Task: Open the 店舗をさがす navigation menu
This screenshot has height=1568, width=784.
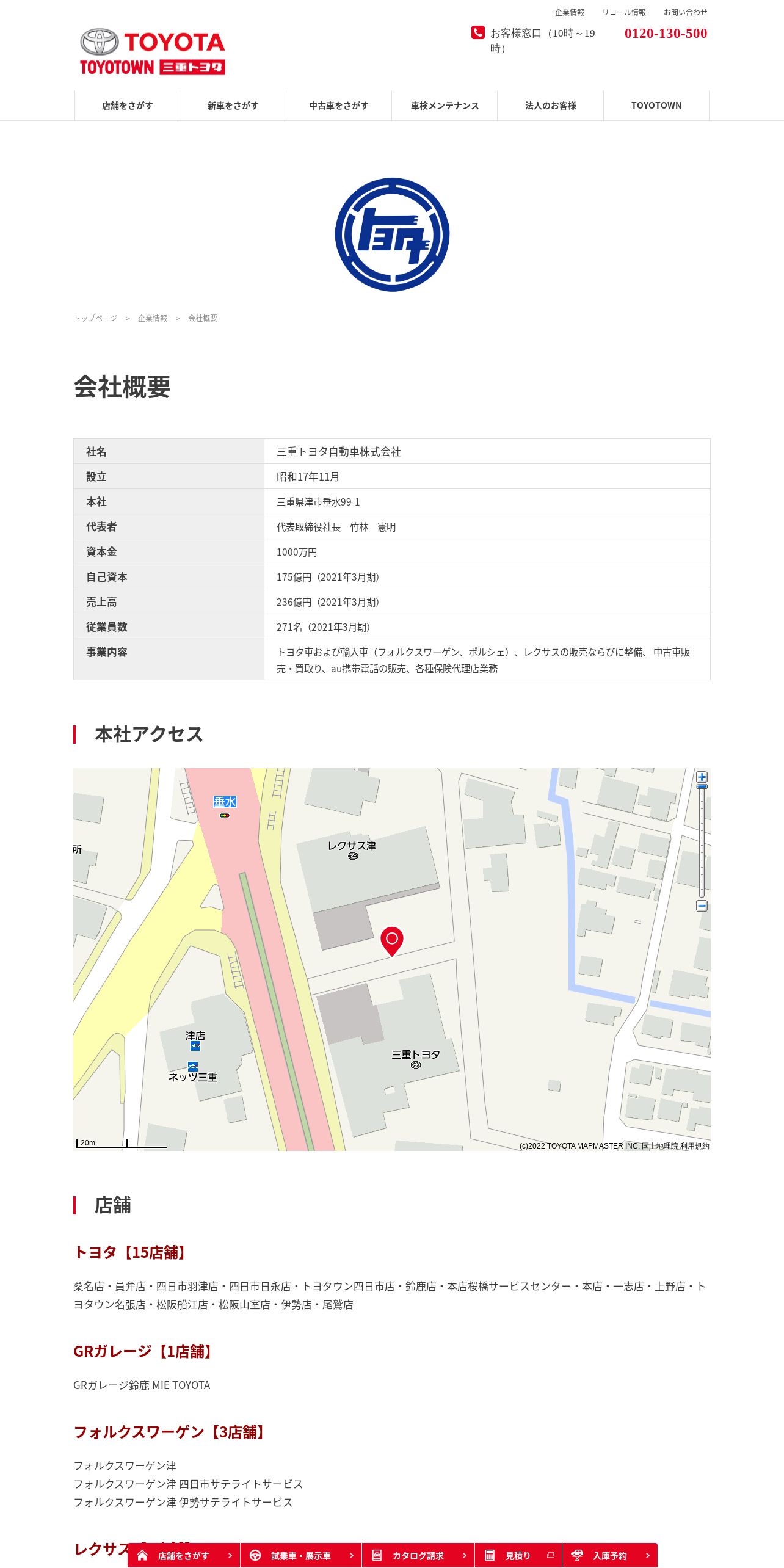Action: [x=127, y=106]
